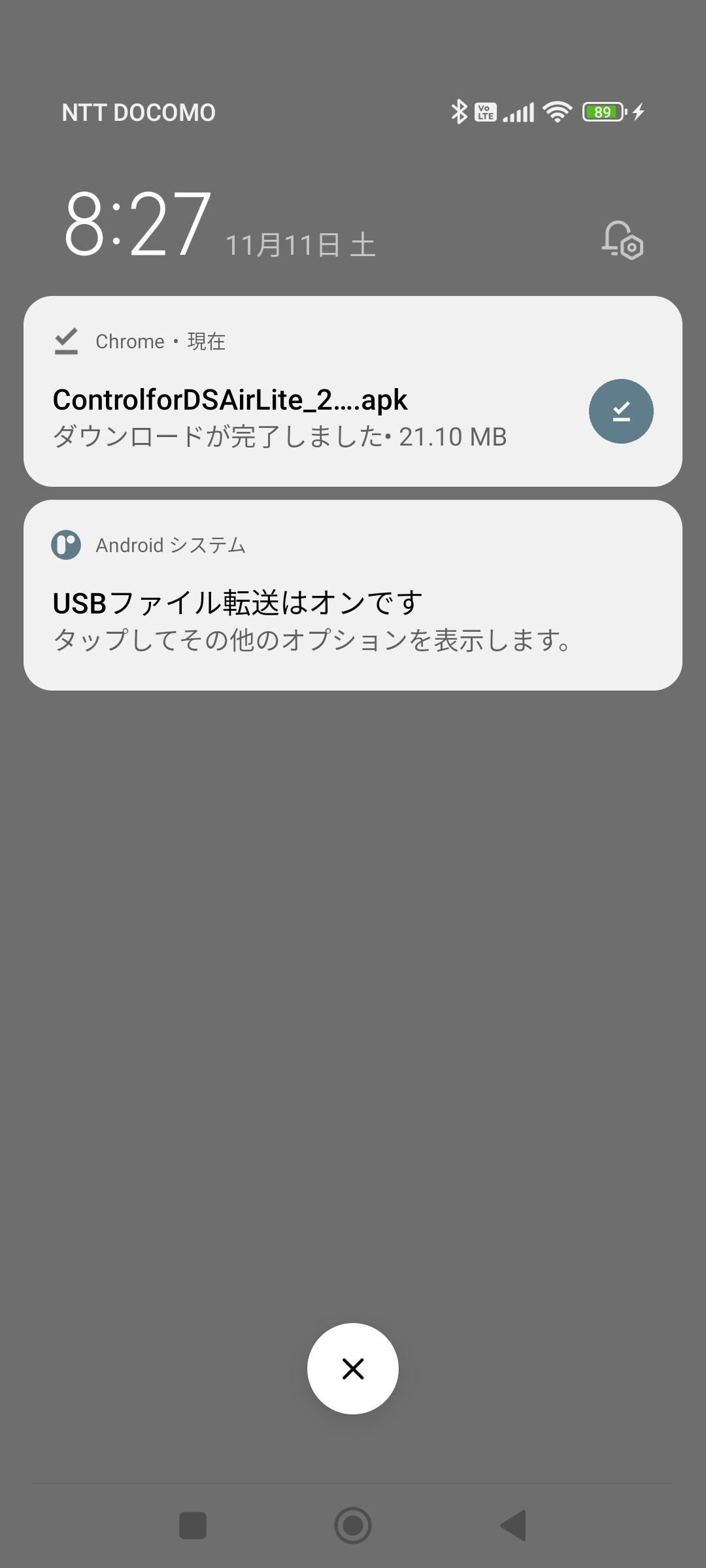
Task: Open the notification settings bell icon
Action: [622, 240]
